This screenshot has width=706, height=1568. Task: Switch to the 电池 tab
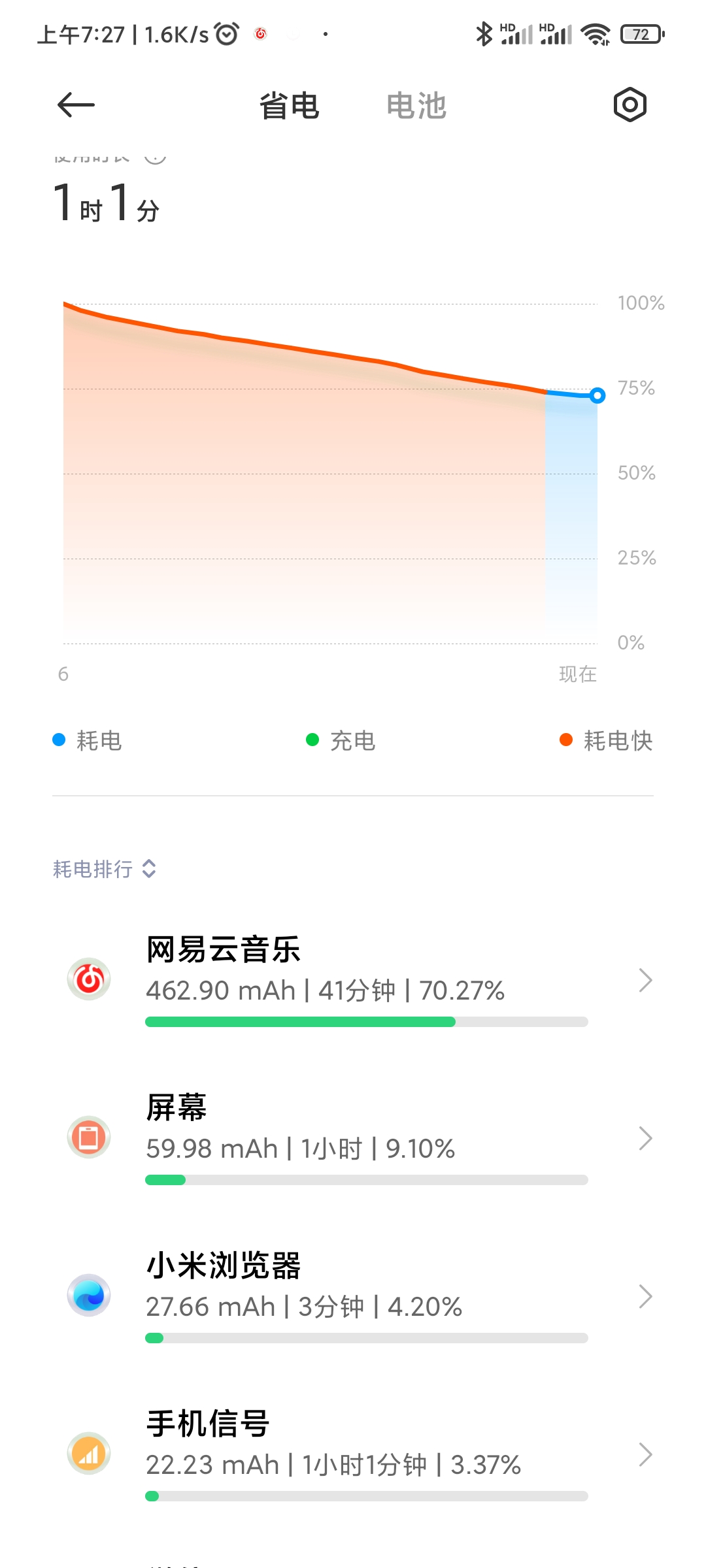416,105
